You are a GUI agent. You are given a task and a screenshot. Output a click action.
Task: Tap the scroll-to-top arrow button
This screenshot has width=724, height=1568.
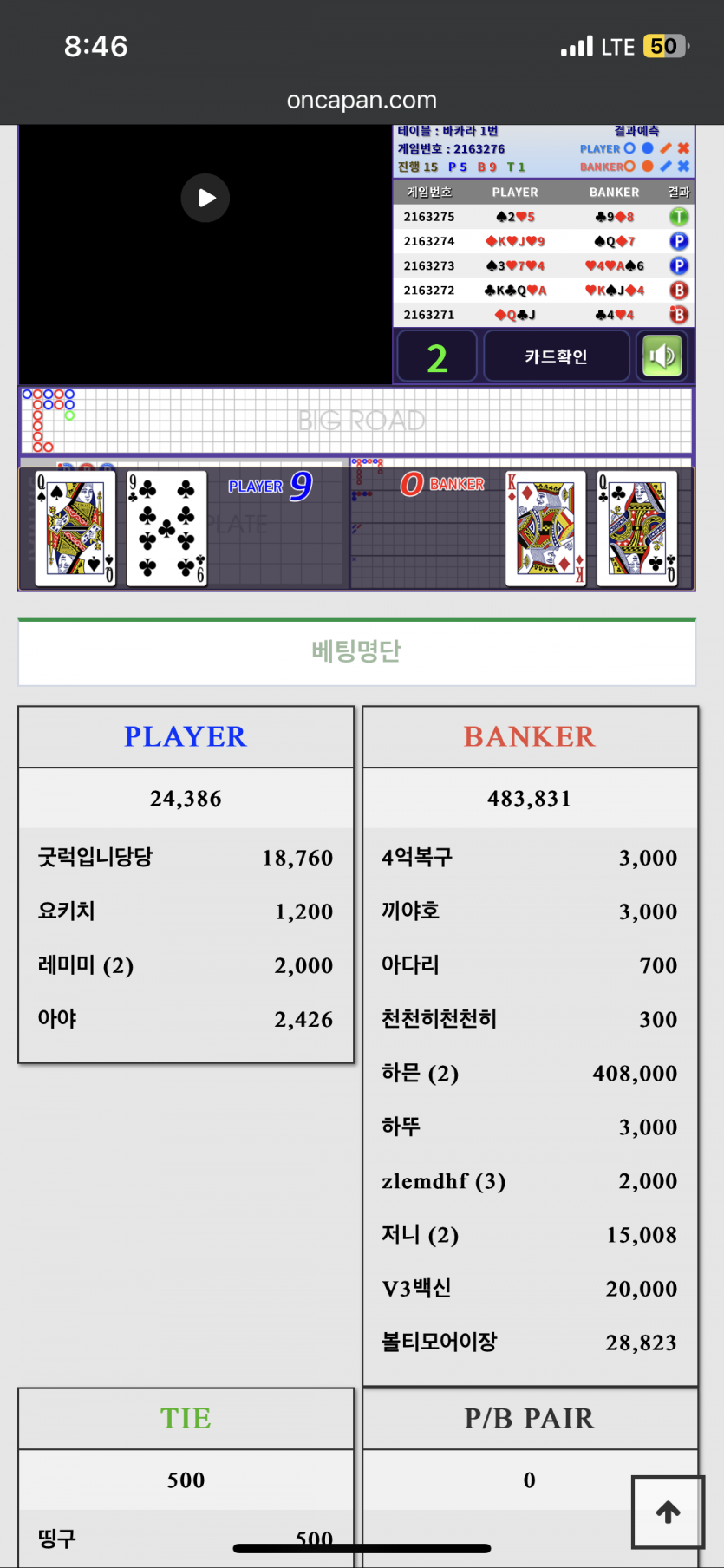coord(668,1512)
